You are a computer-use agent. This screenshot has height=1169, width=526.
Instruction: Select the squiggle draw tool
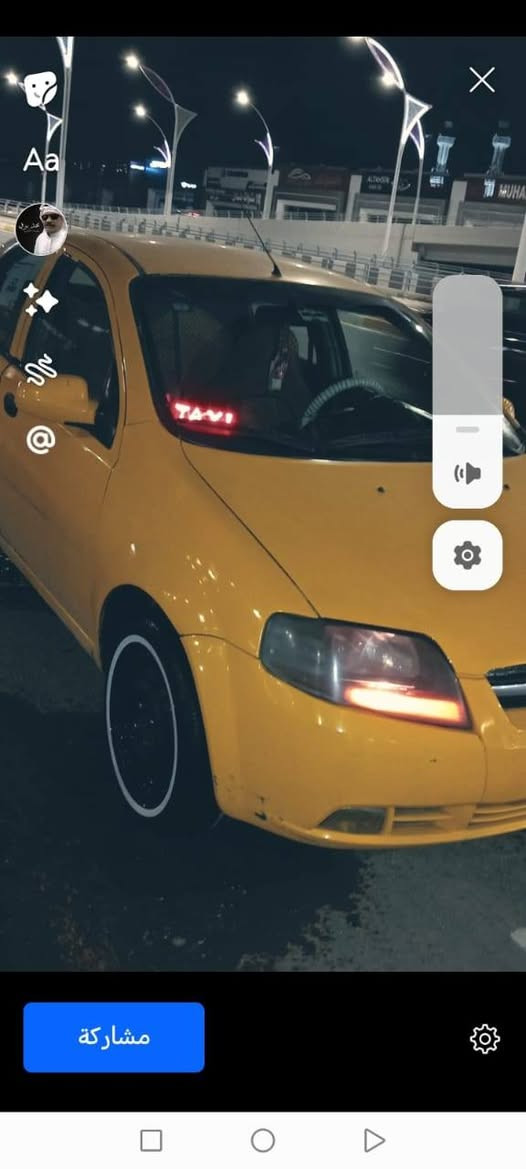(x=40, y=370)
